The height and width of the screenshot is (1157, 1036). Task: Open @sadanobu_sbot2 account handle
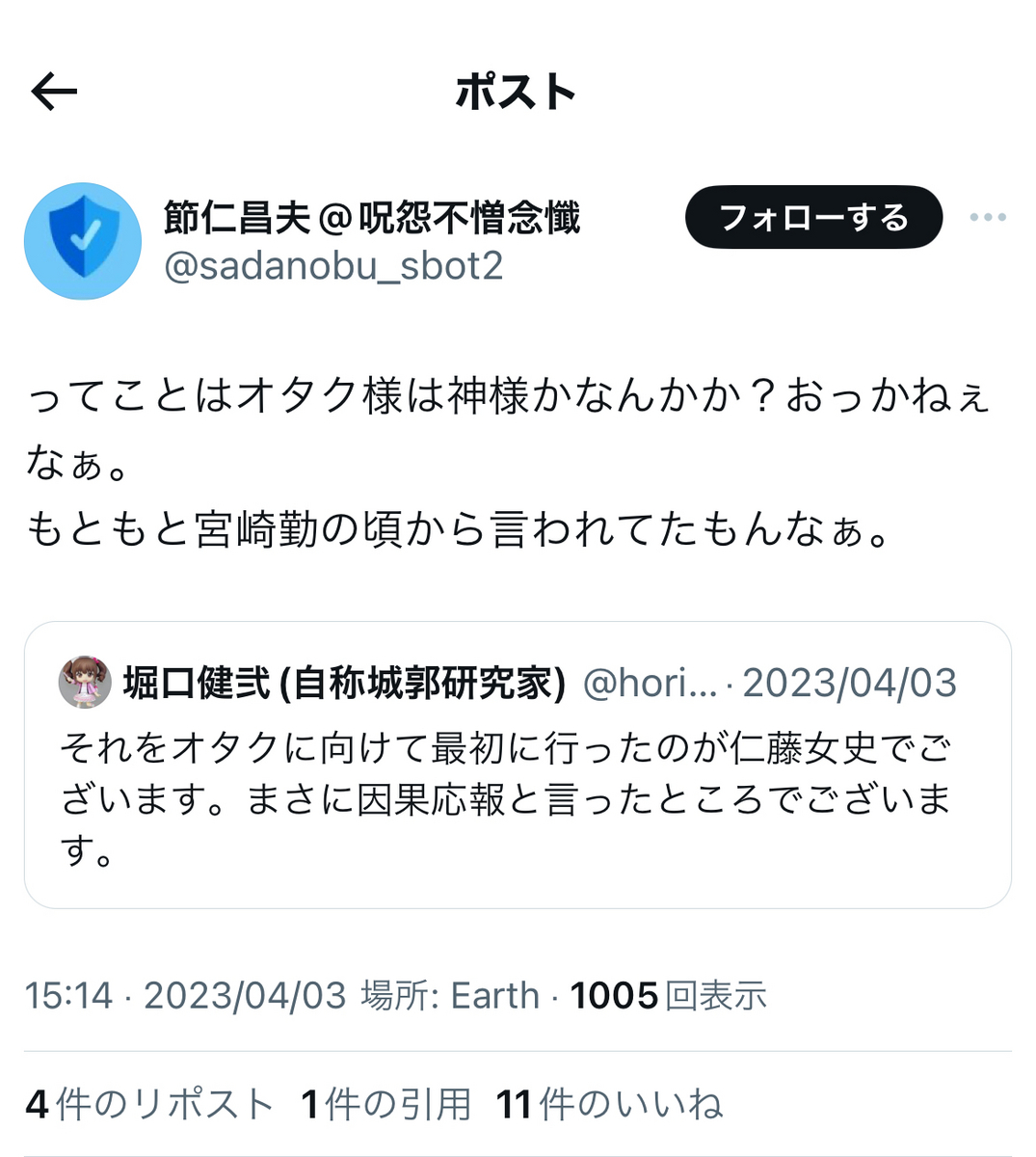click(x=333, y=266)
